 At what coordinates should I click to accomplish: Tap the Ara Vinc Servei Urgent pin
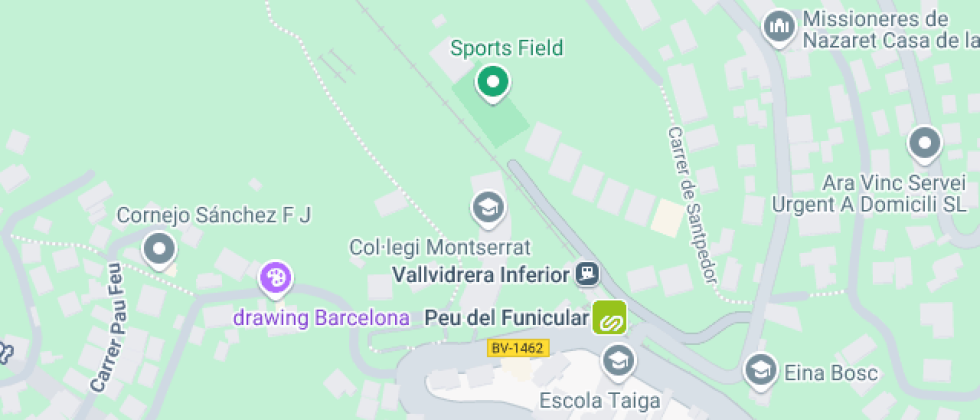pos(924,145)
